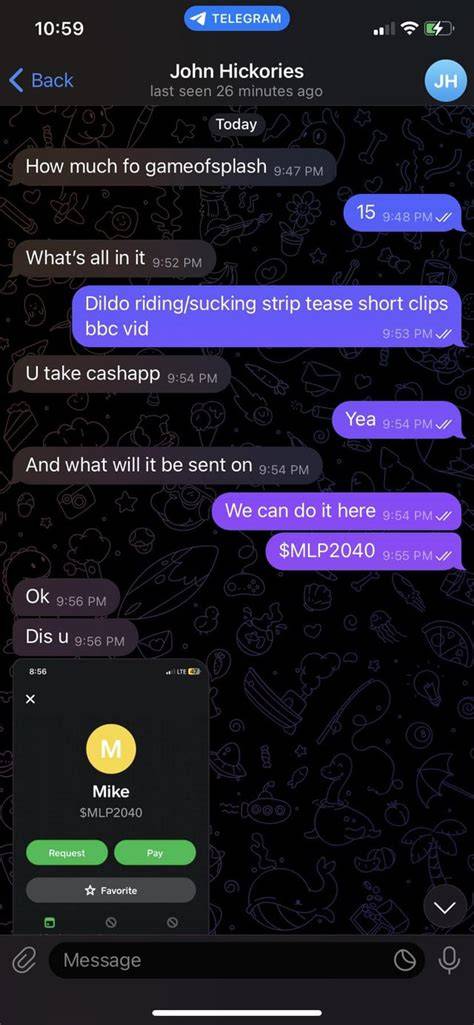Return to app via Telegram status pill
This screenshot has width=474, height=1025.
[237, 19]
